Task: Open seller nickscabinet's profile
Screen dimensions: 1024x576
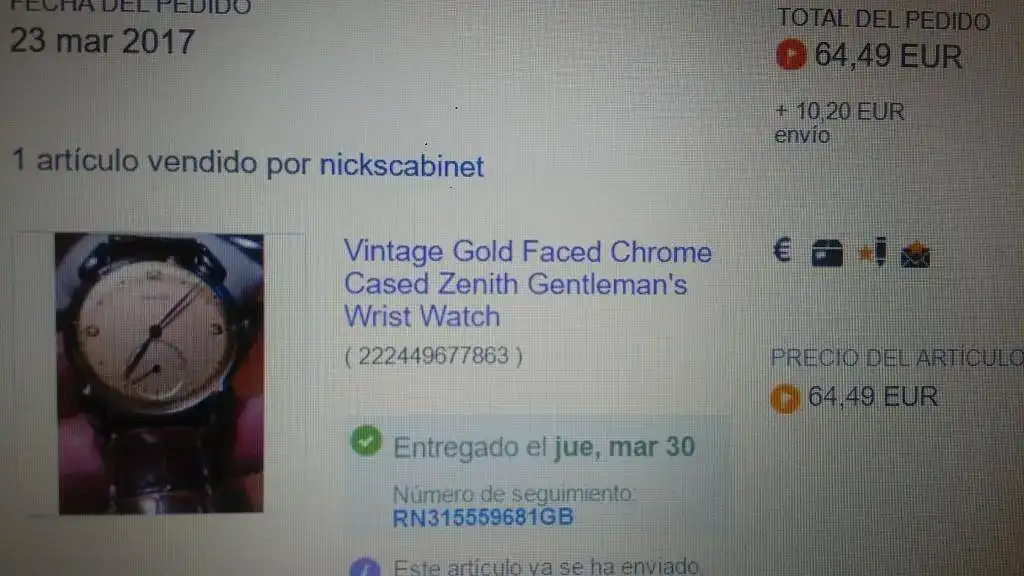Action: [401, 165]
